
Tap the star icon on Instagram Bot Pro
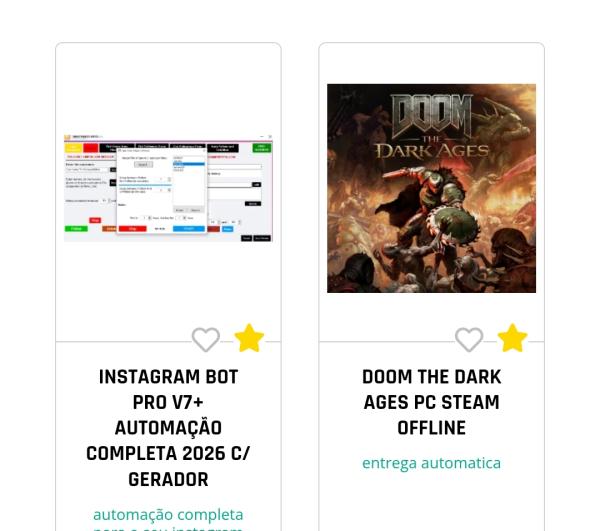point(249,339)
